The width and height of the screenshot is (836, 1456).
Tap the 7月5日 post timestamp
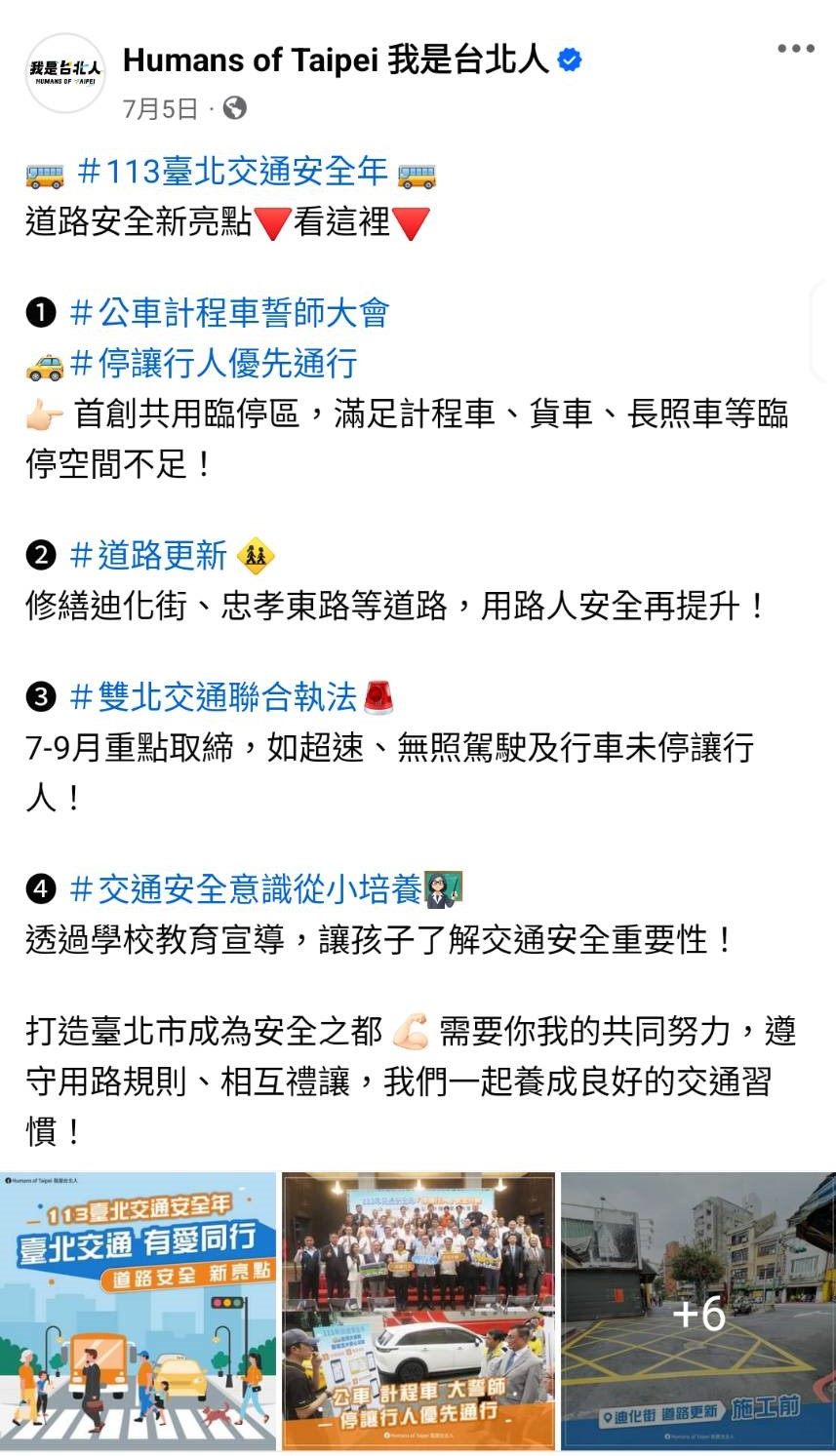[160, 108]
